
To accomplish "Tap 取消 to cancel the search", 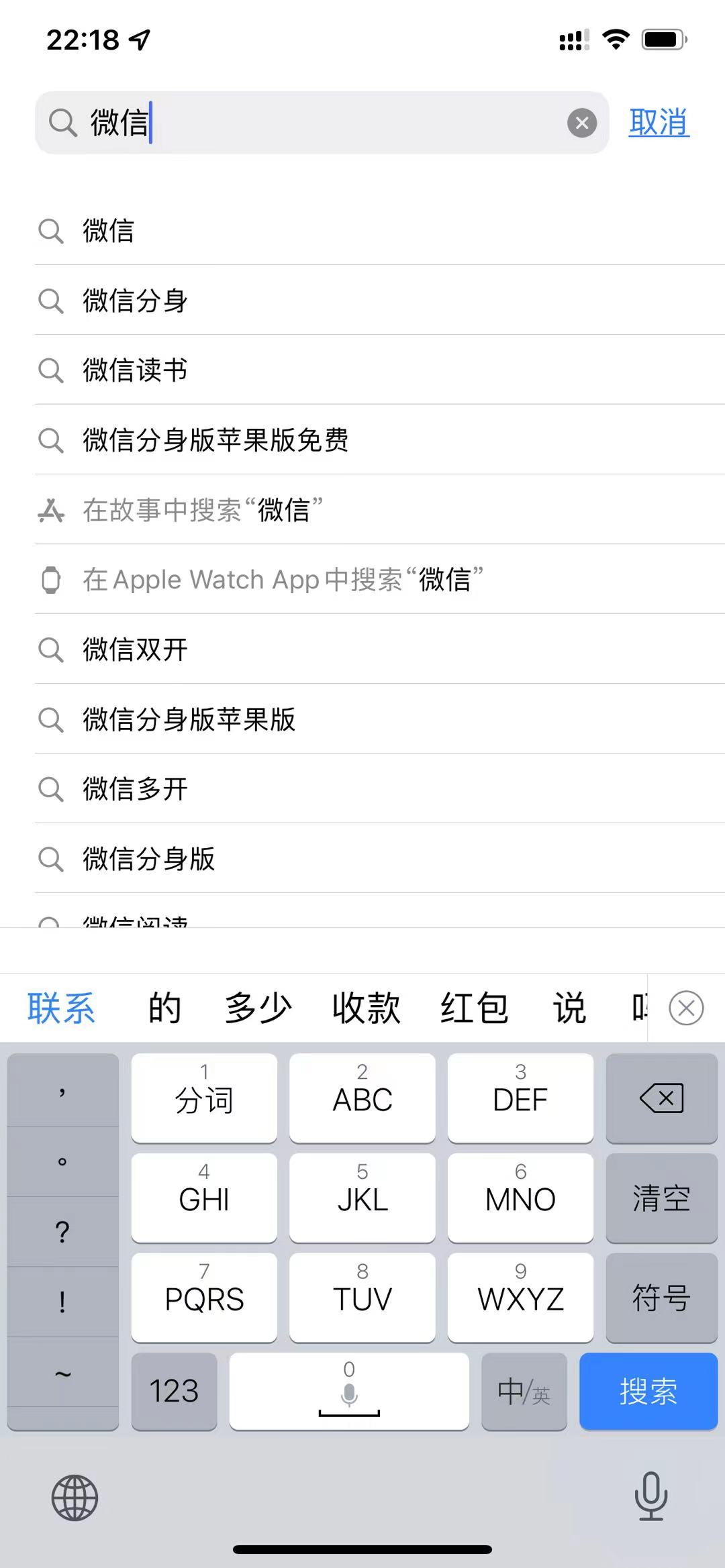I will (659, 123).
